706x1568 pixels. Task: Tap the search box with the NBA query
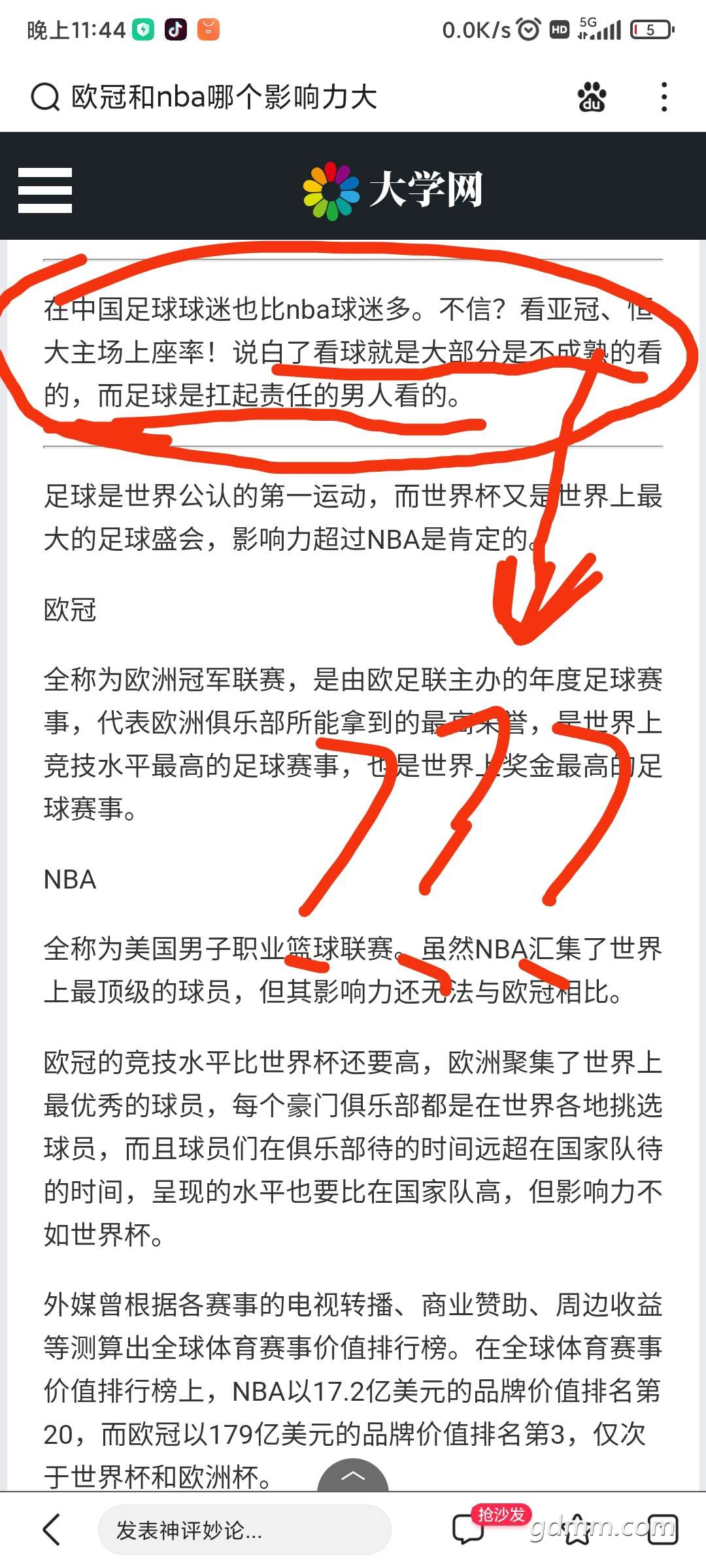(222, 97)
